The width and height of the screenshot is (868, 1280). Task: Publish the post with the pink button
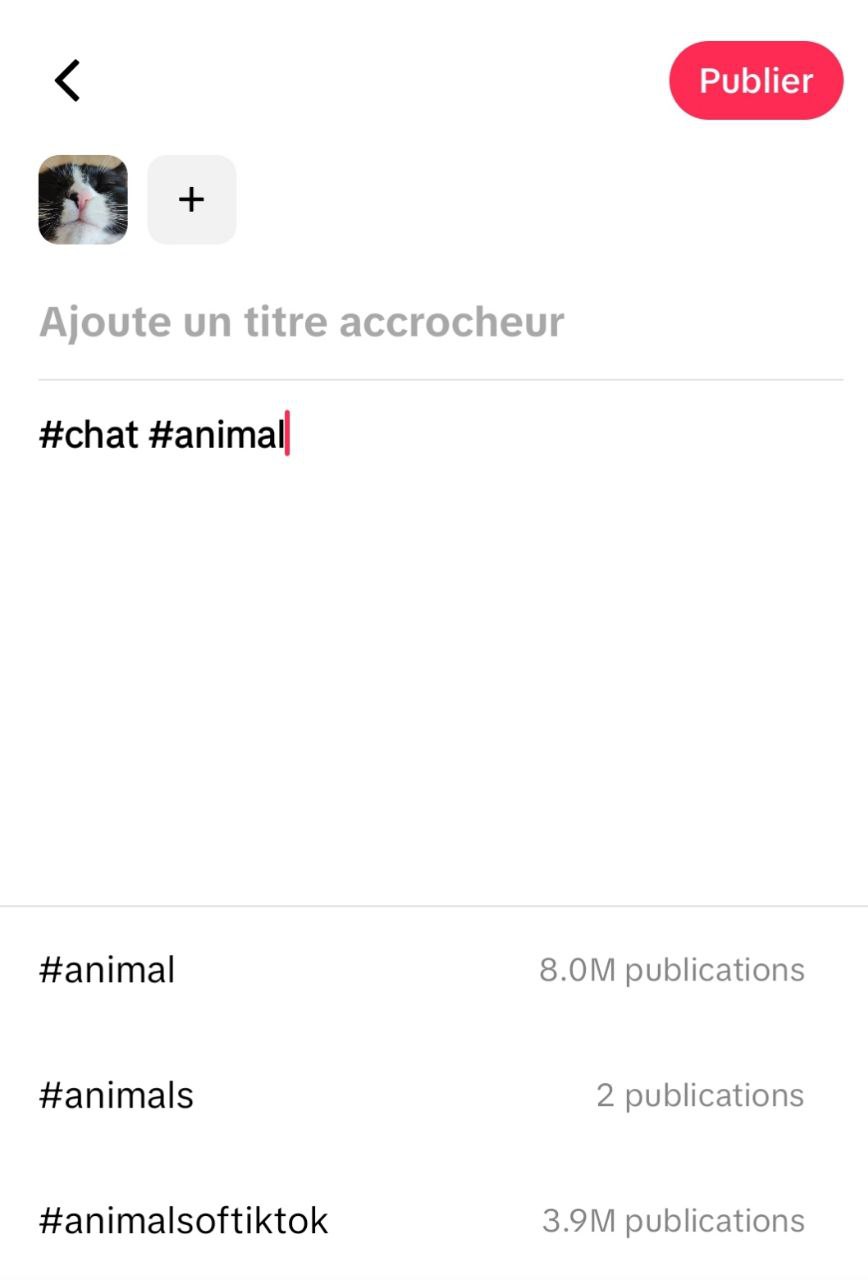click(755, 80)
